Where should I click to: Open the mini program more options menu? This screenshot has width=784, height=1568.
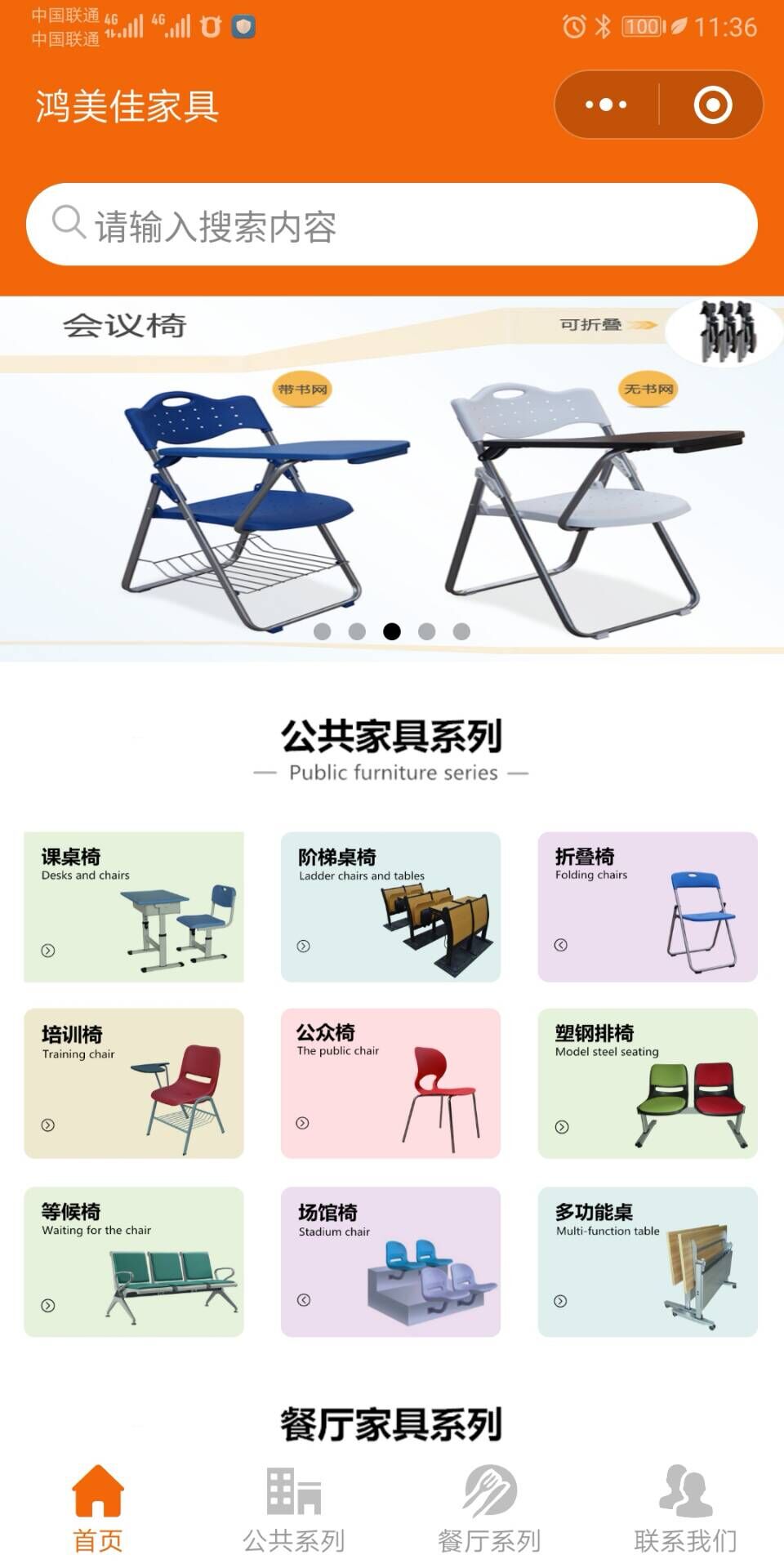[x=606, y=105]
